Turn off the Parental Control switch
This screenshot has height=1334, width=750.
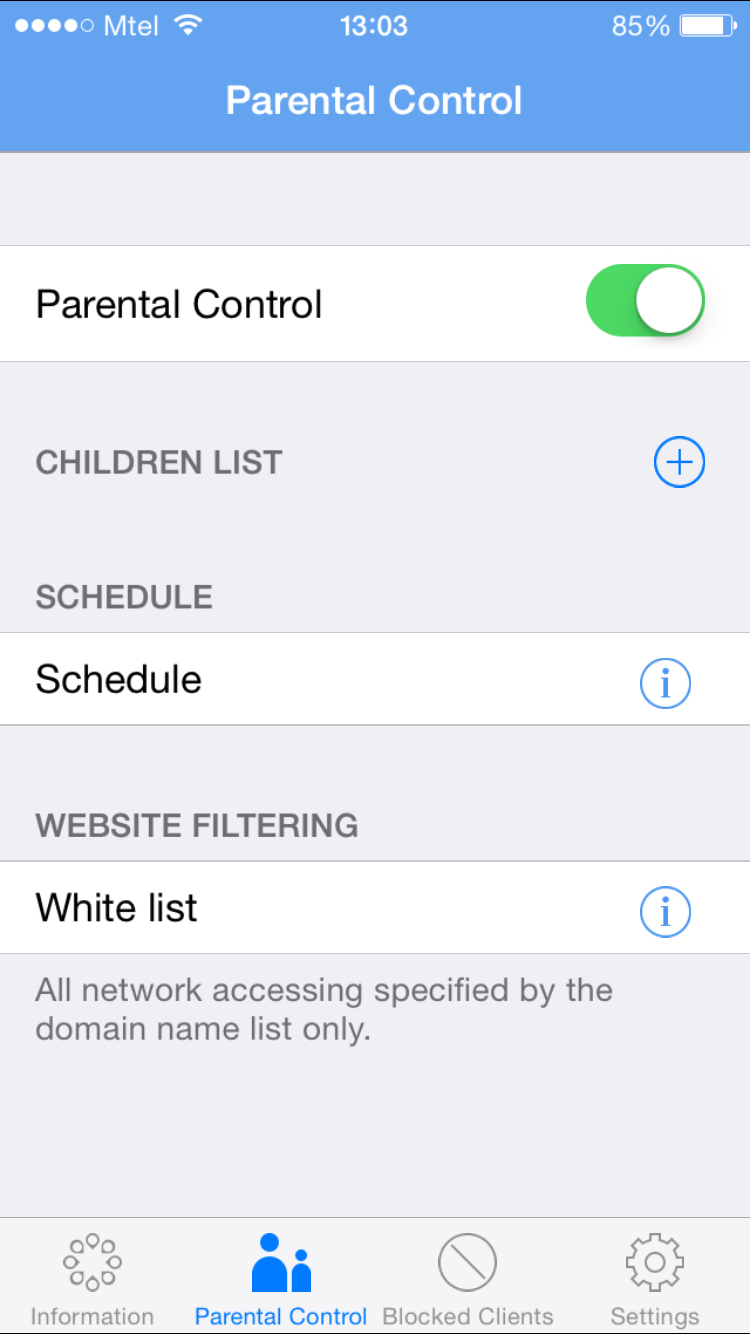[x=645, y=300]
